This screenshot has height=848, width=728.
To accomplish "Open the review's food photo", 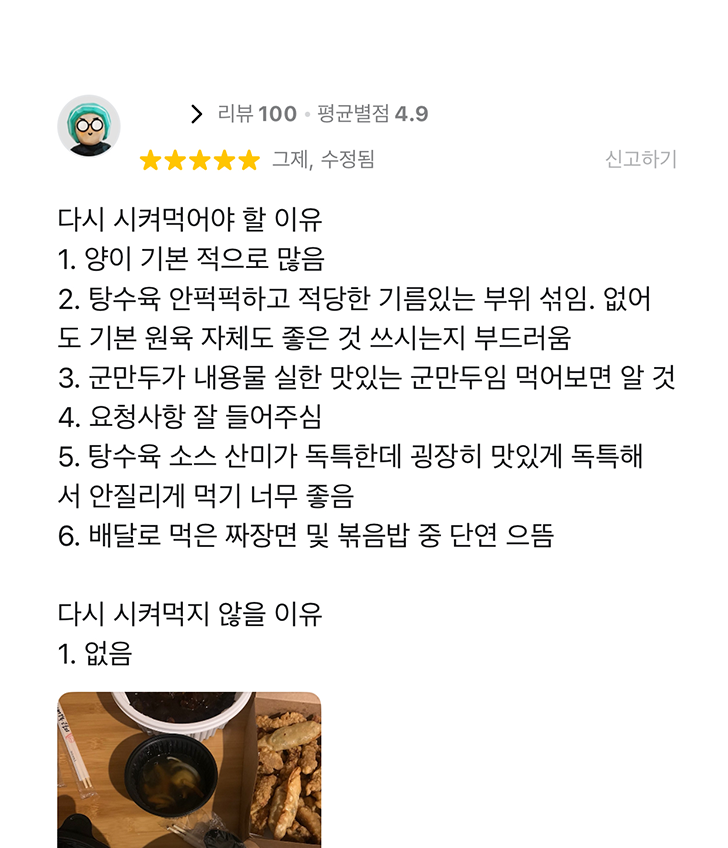I will point(189,768).
